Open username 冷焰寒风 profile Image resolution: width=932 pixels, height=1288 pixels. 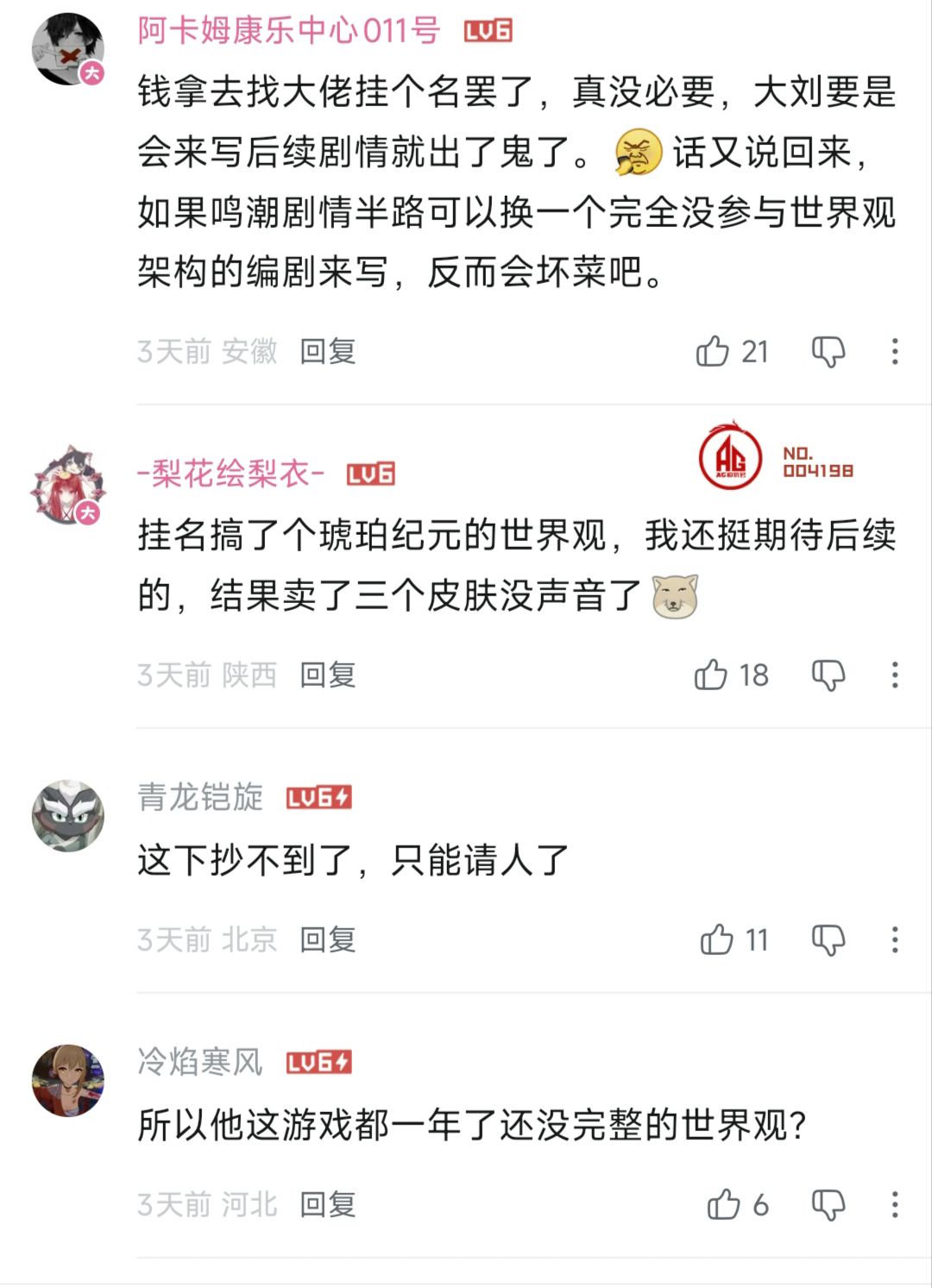click(200, 1062)
